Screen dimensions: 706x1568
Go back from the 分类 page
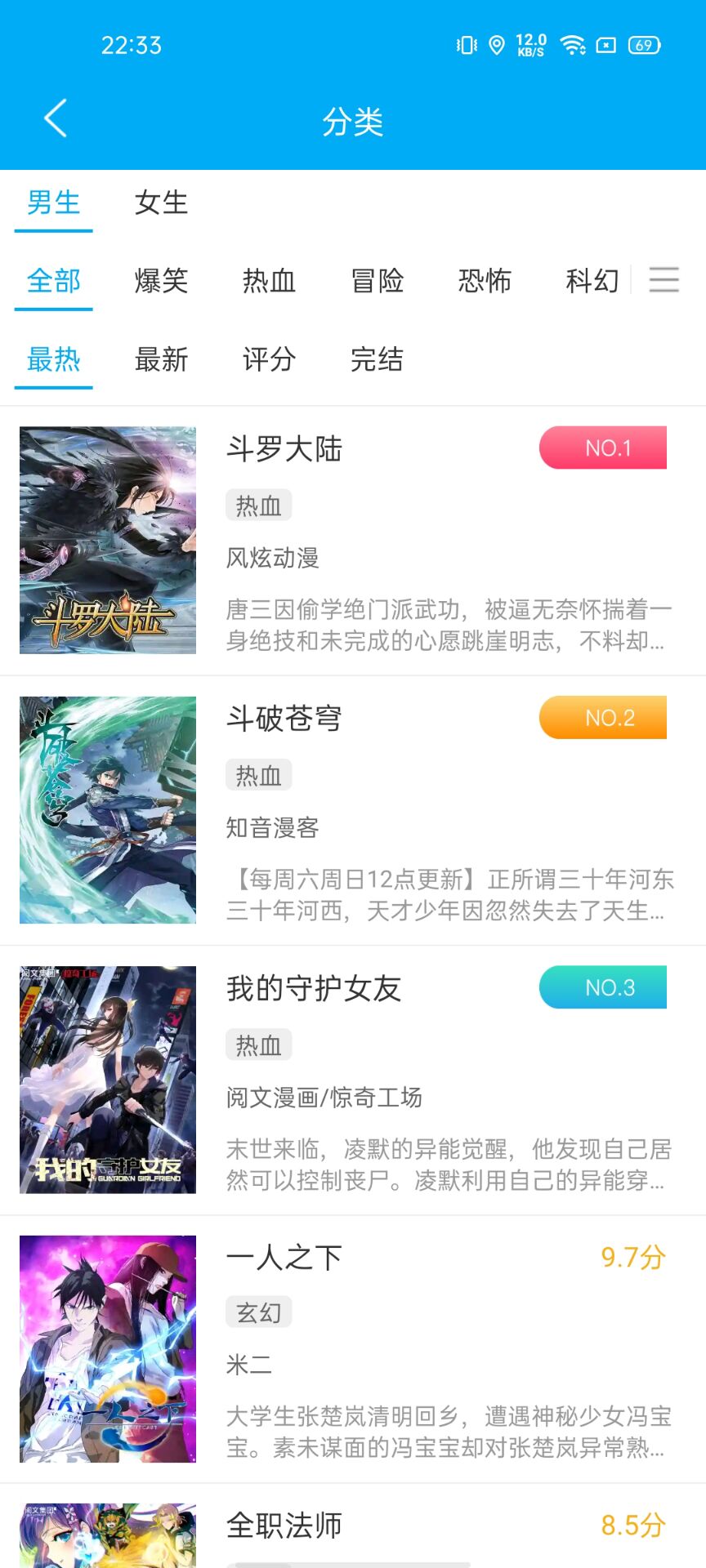coord(55,119)
